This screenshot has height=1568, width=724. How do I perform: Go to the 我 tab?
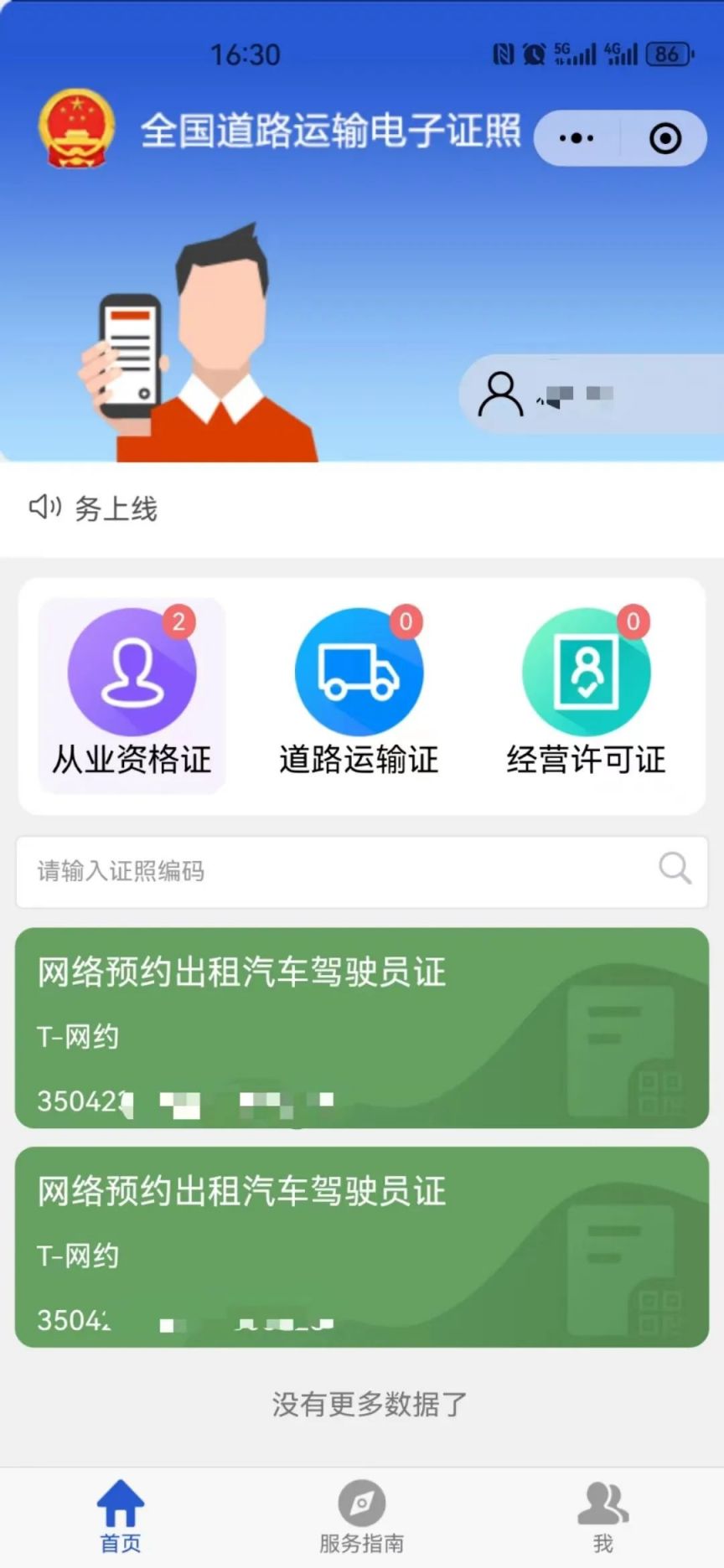coord(602,1516)
